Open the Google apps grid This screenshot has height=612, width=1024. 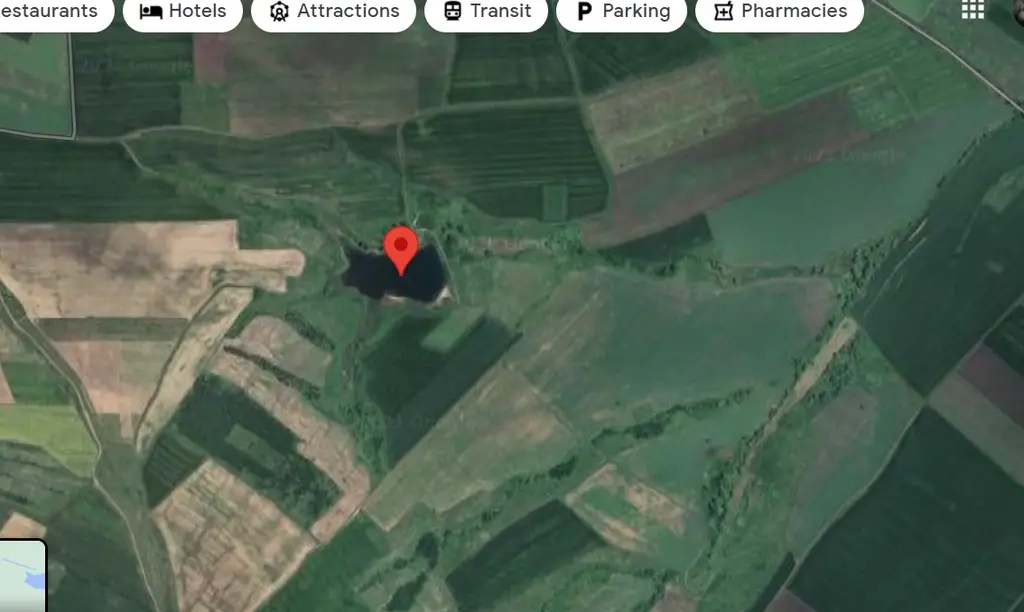coord(972,10)
